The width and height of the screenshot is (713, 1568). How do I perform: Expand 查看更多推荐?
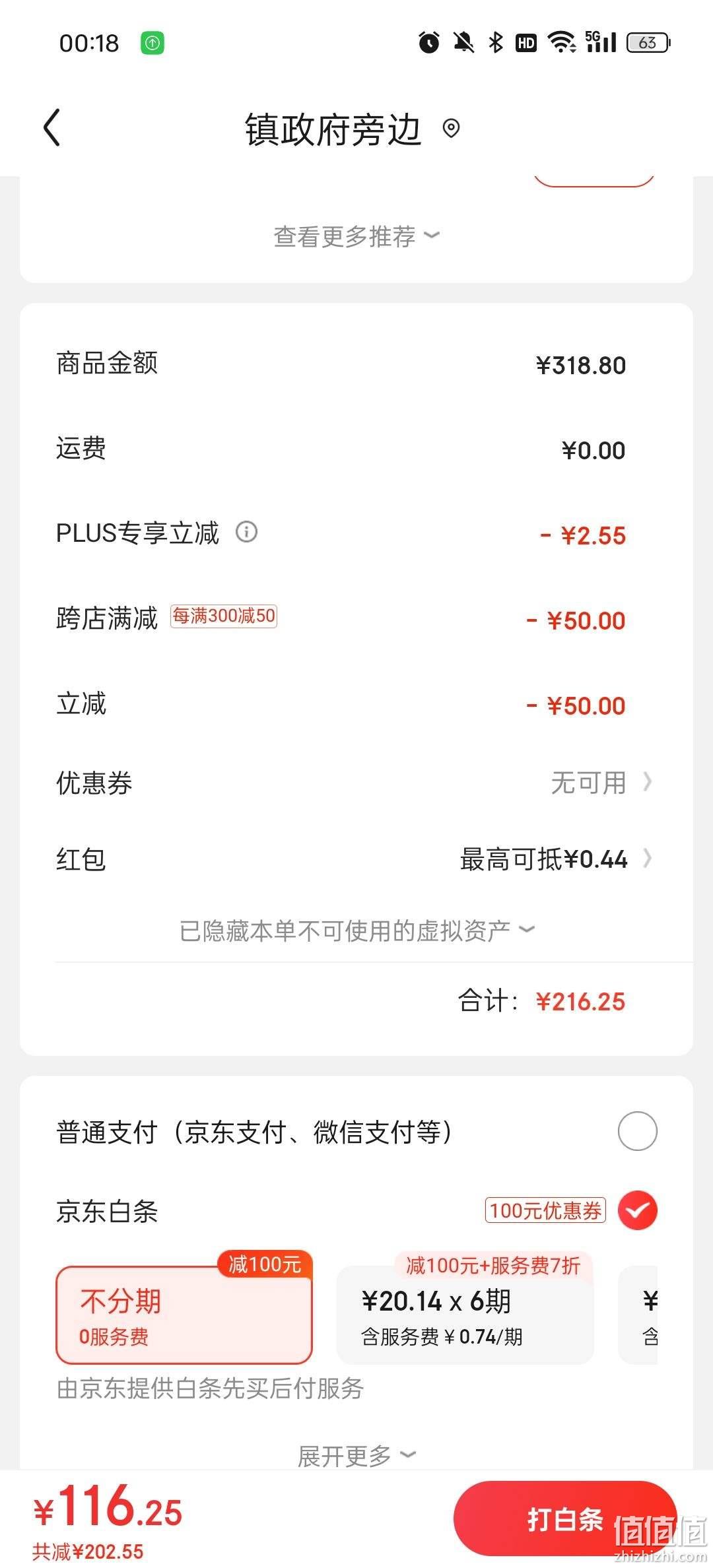(x=356, y=236)
